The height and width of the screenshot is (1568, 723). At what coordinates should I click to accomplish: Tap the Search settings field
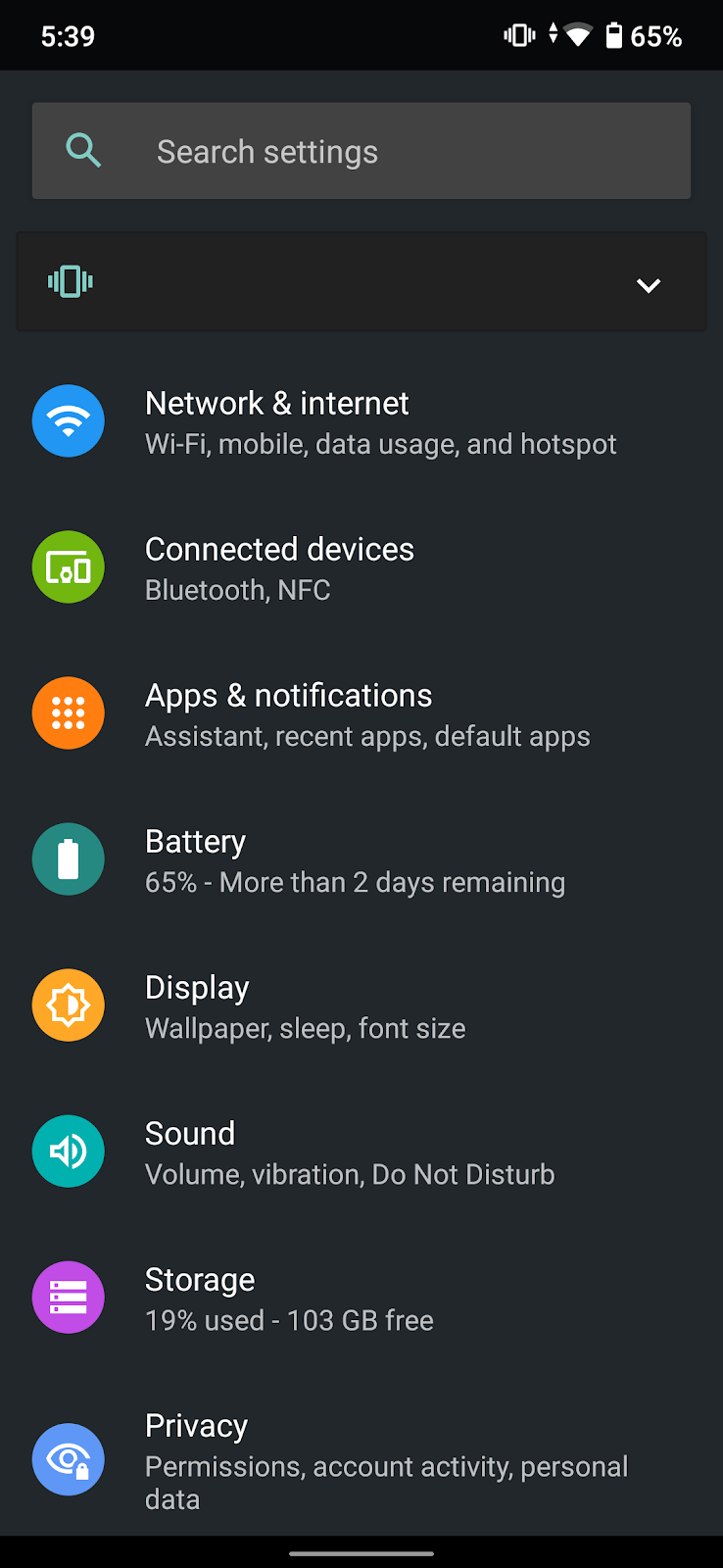tap(362, 151)
